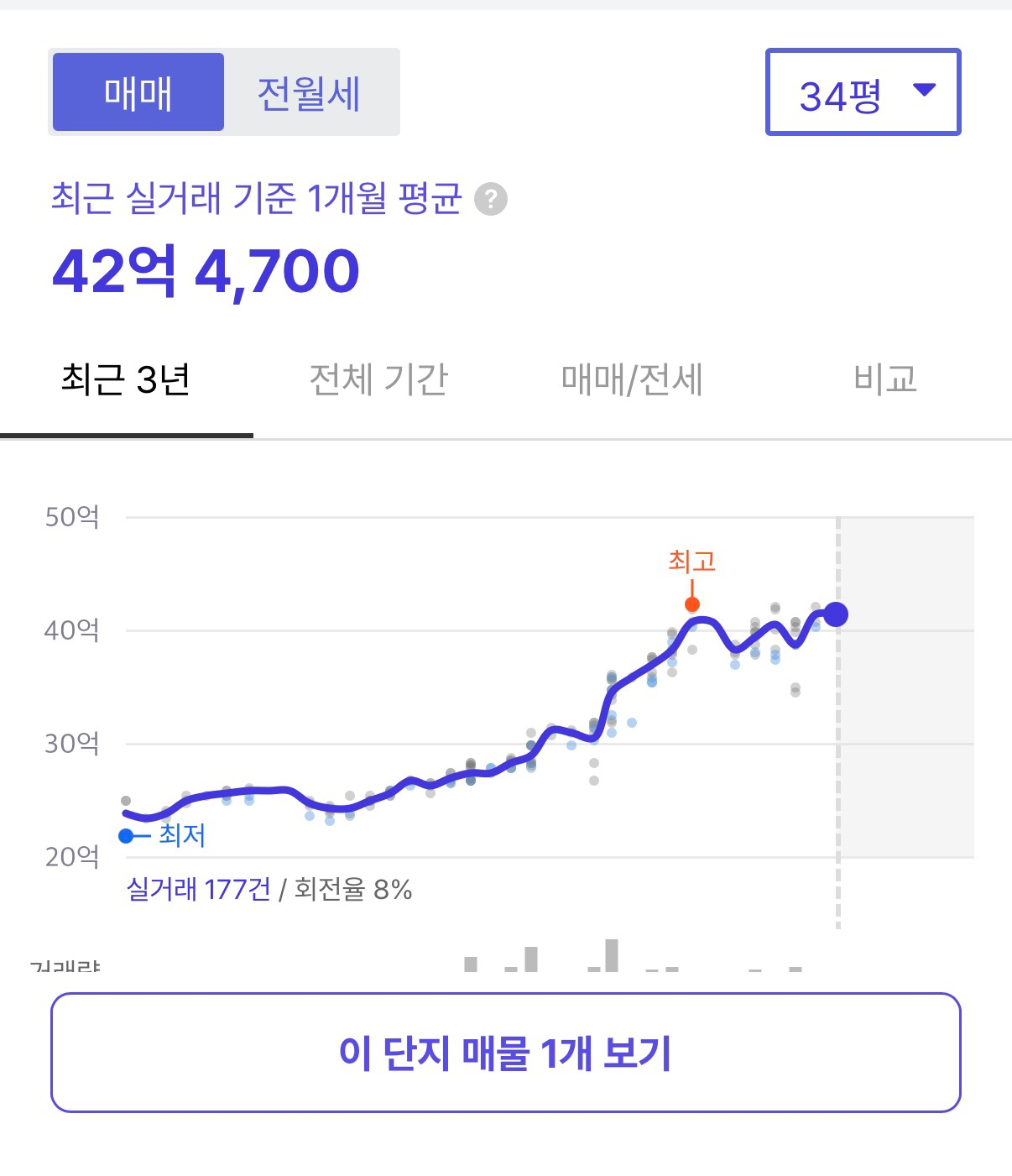The image size is (1012, 1176).
Task: Tap the help icon next to 1개월 평균
Action: pos(491,200)
